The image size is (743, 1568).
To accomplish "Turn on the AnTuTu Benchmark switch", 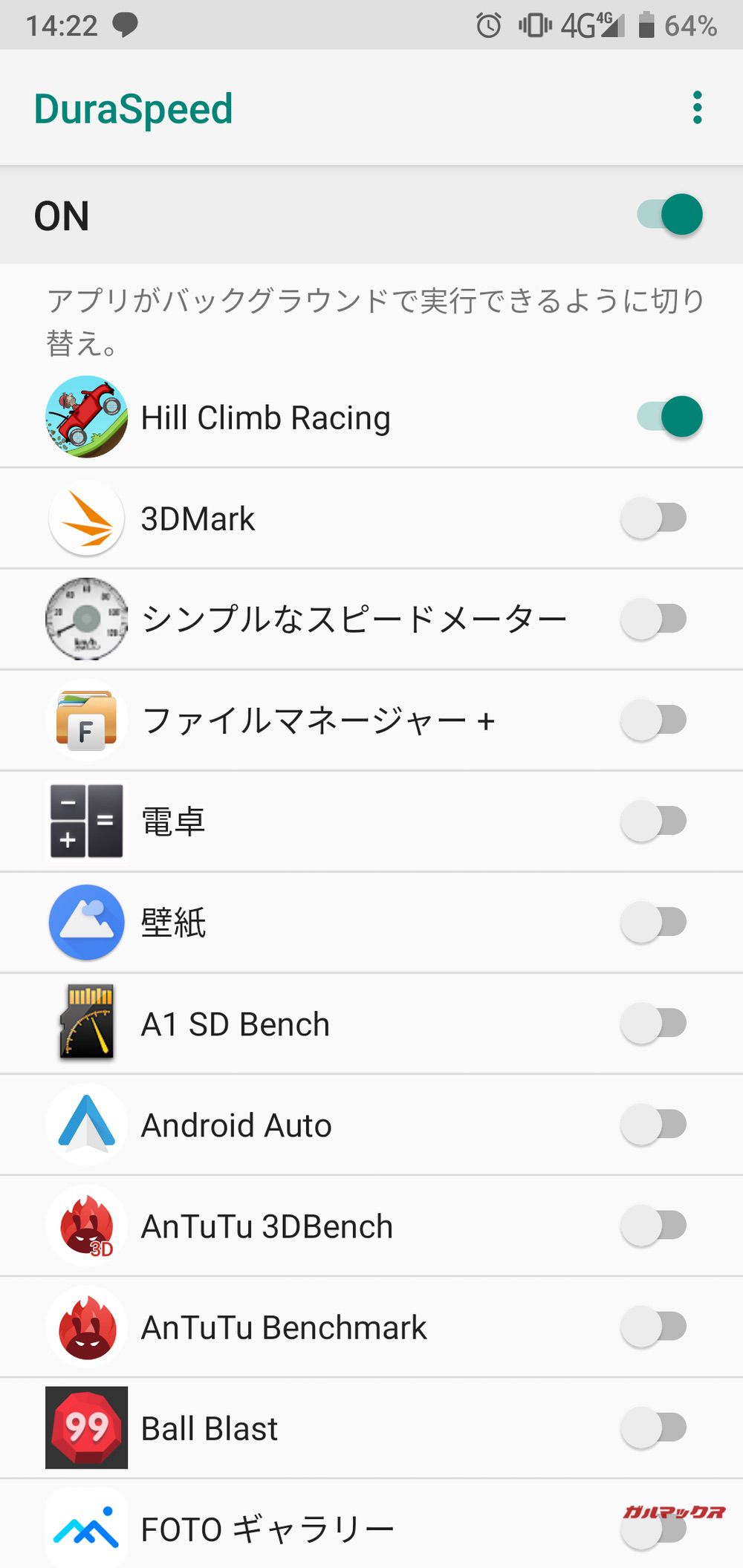I will point(654,1326).
